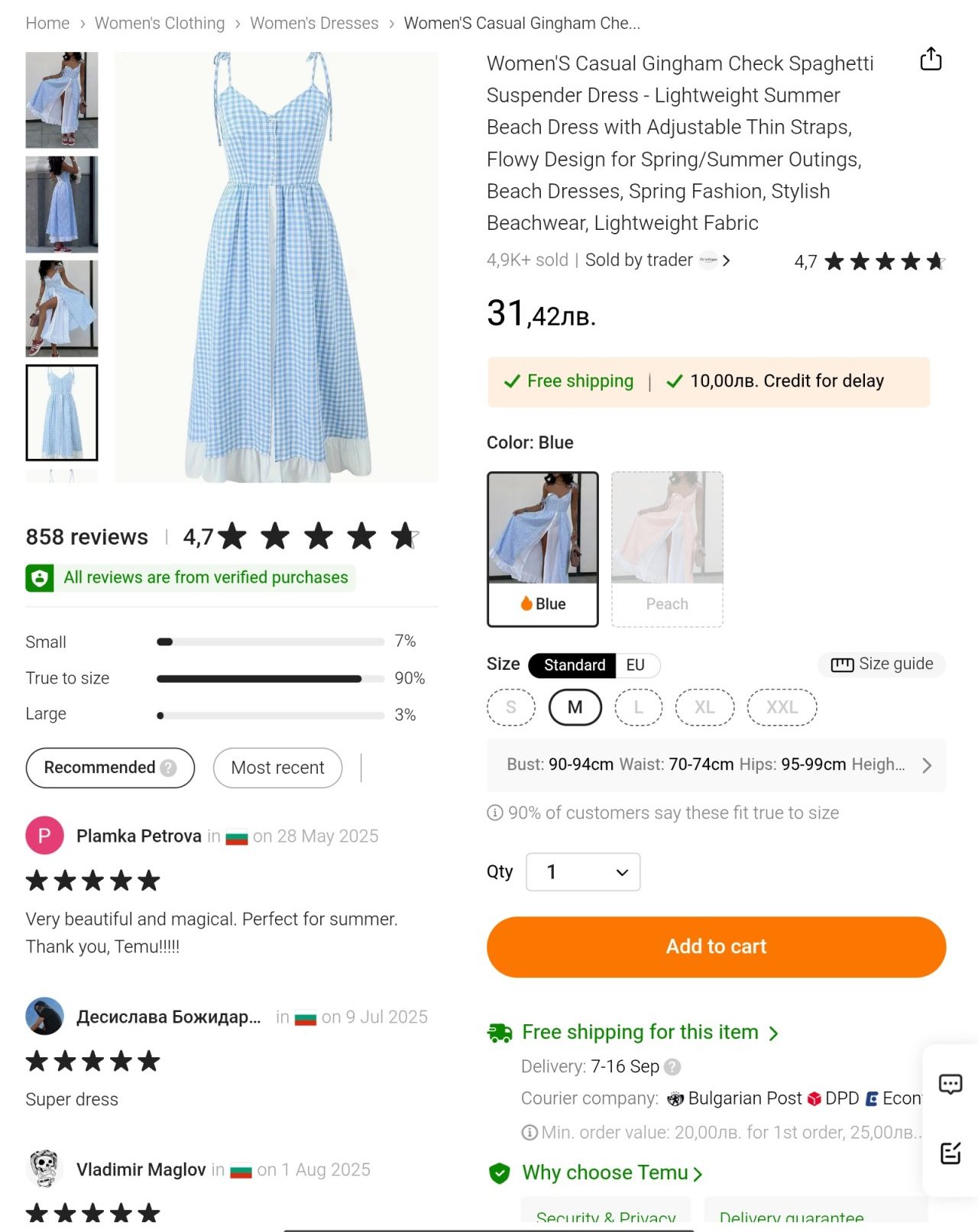The height and width of the screenshot is (1232, 978).
Task: Choose size M
Action: pyautogui.click(x=575, y=707)
